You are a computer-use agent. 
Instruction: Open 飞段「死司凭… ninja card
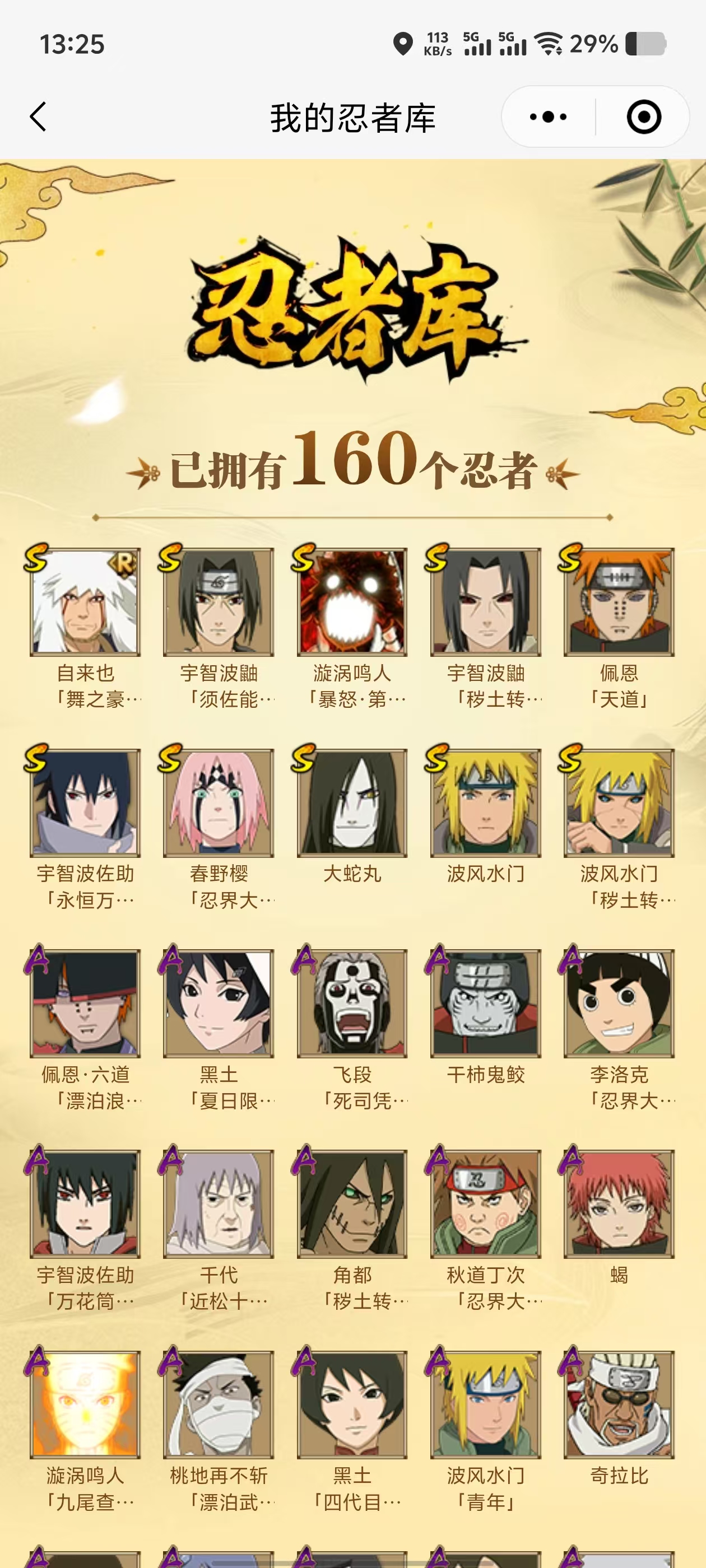pyautogui.click(x=352, y=1002)
